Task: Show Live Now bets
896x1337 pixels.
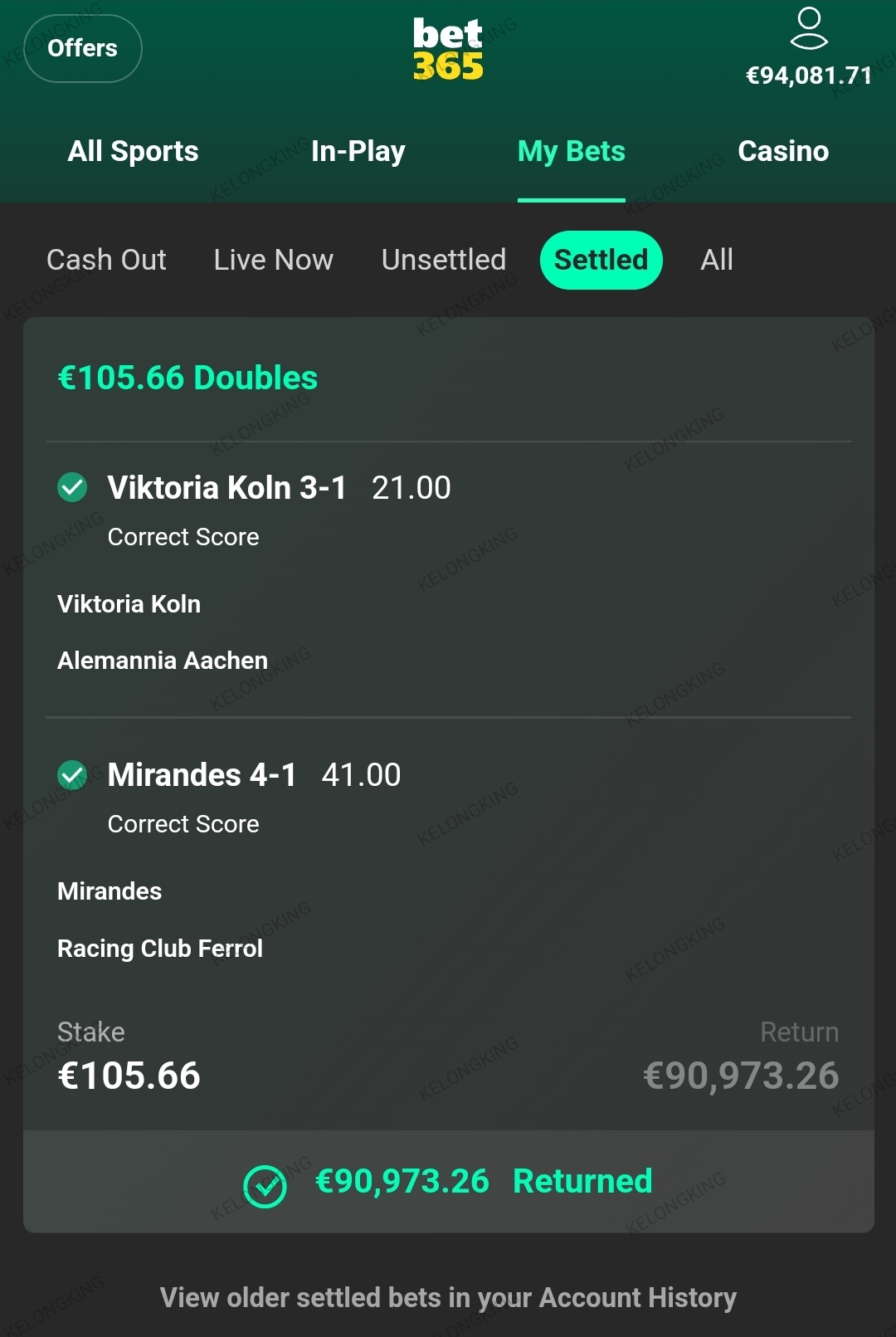Action: (x=273, y=260)
